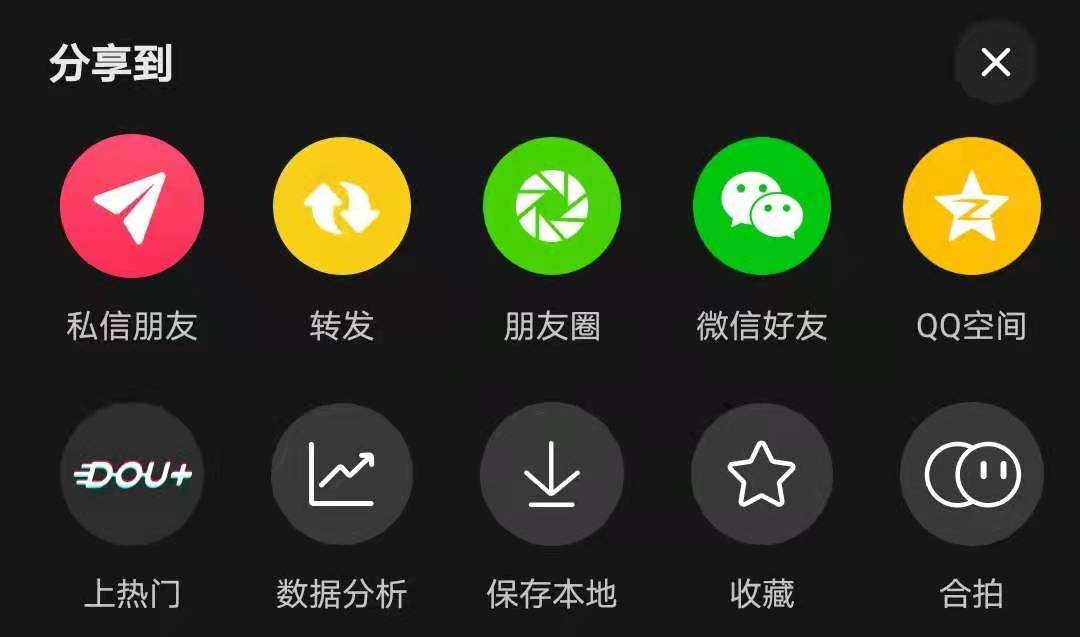The height and width of the screenshot is (637, 1080).
Task: Send video via 私信朋友
Action: coord(132,206)
